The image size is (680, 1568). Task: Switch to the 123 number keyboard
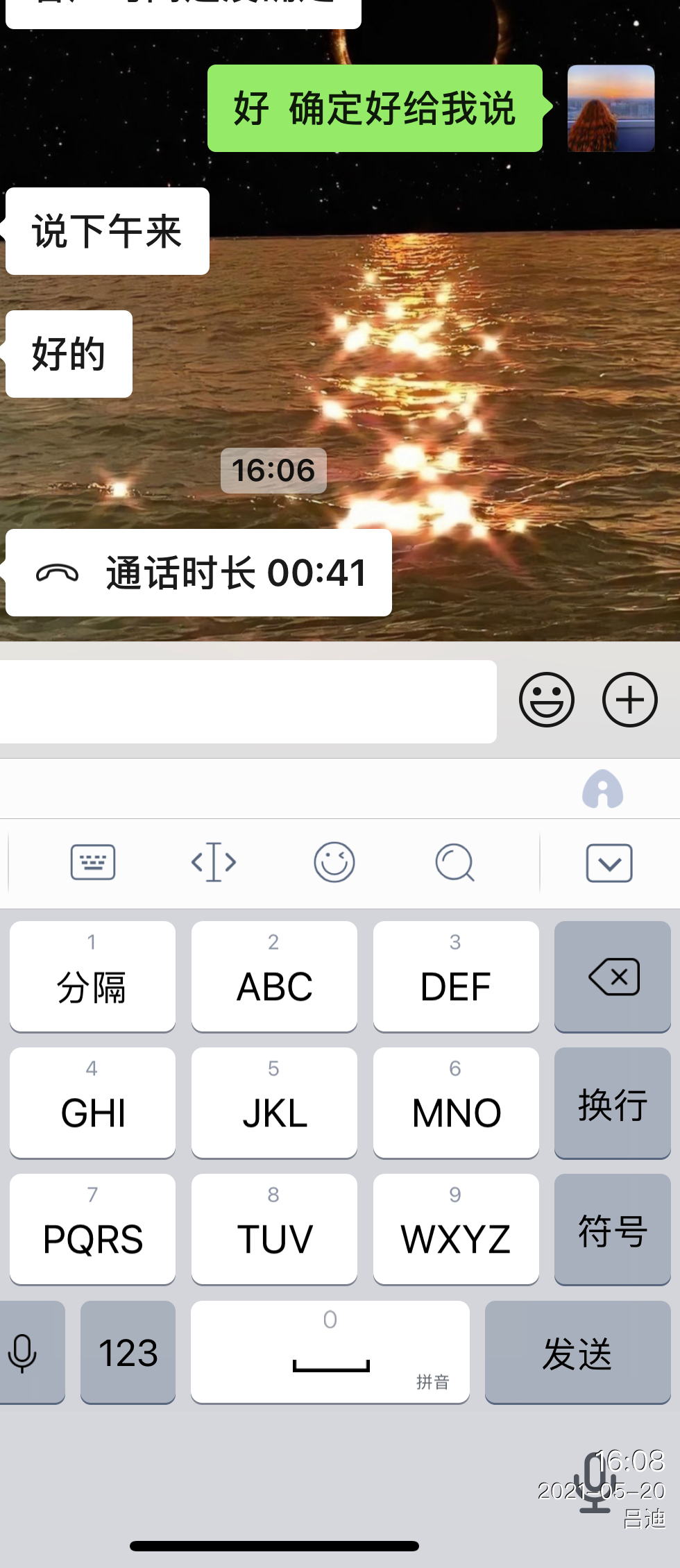tap(128, 1353)
